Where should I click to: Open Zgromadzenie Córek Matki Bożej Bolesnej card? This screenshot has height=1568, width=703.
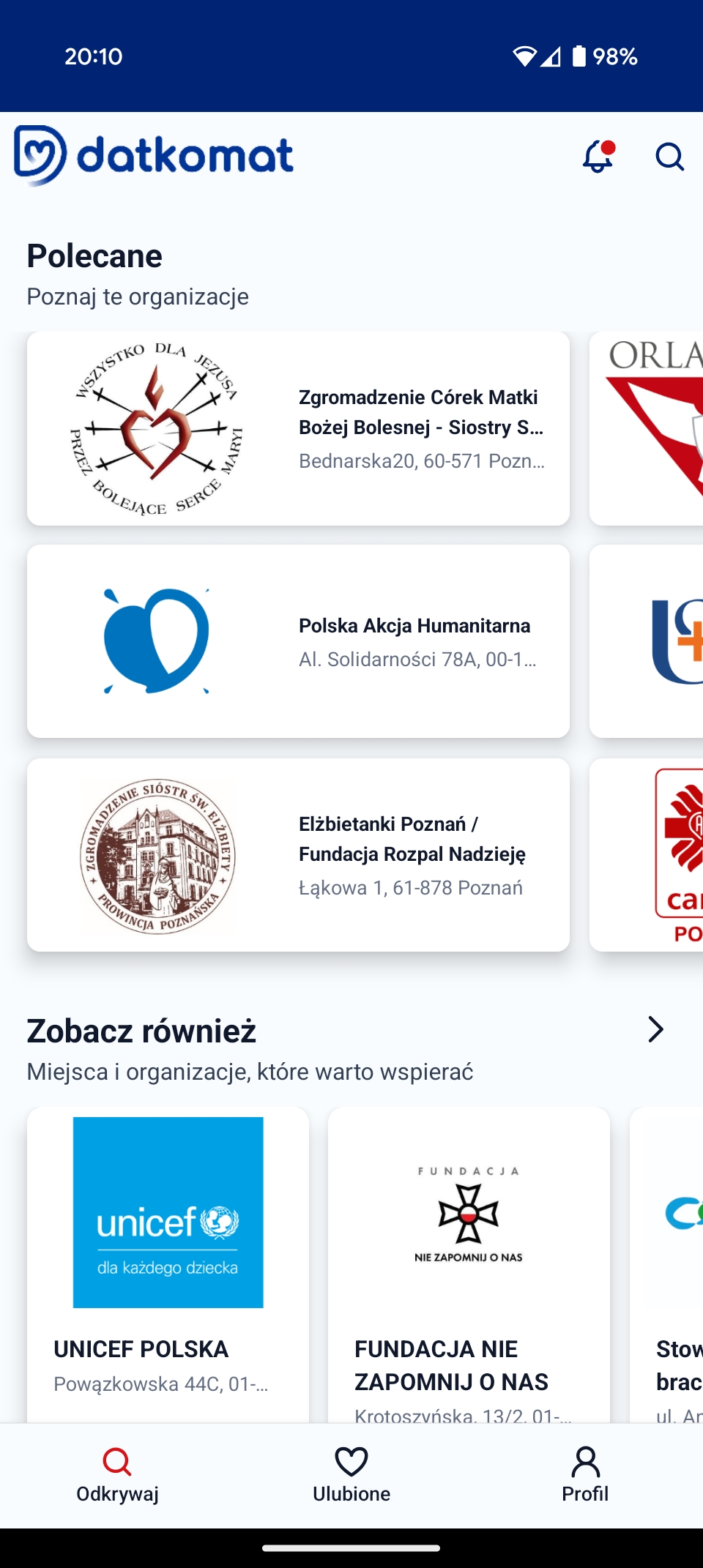click(x=298, y=428)
